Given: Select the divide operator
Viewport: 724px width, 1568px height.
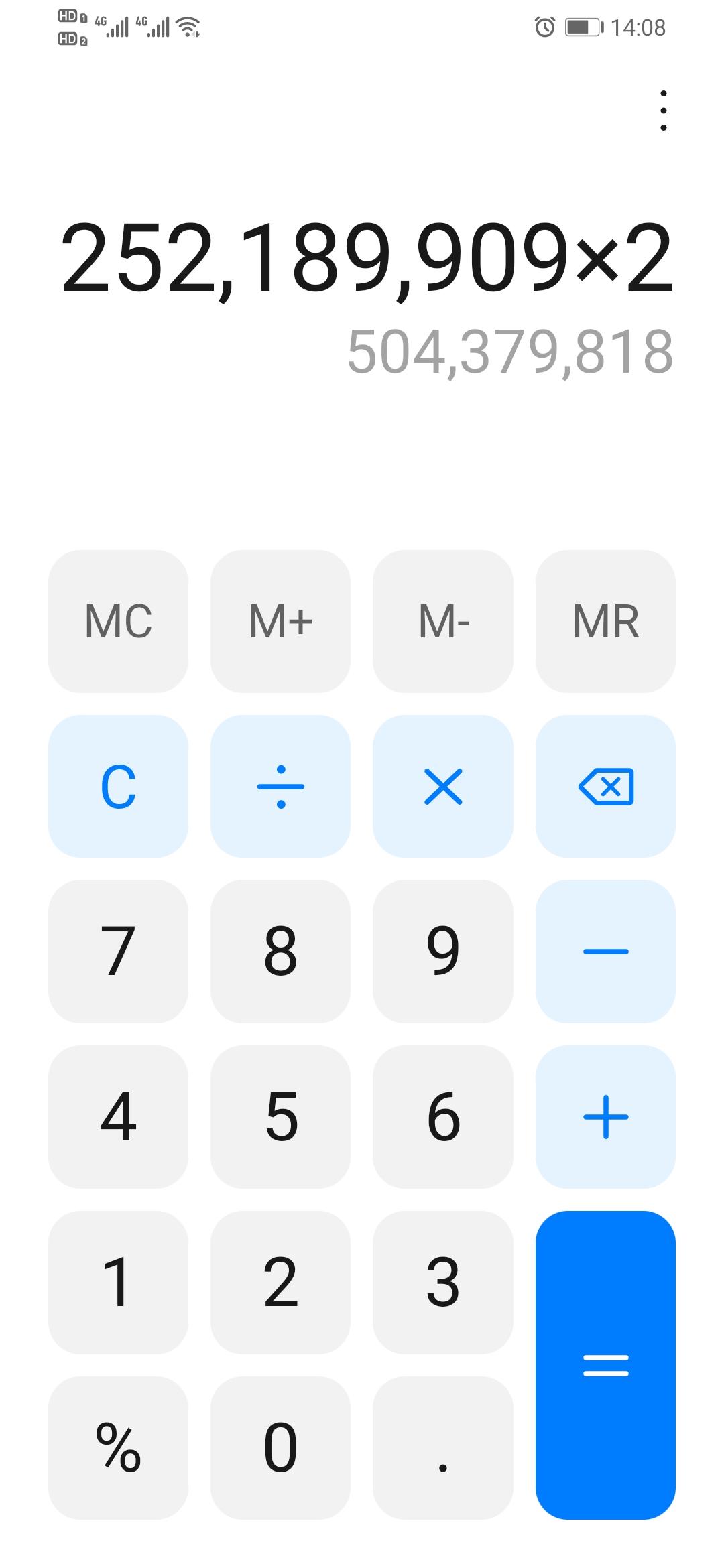Looking at the screenshot, I should tap(280, 786).
